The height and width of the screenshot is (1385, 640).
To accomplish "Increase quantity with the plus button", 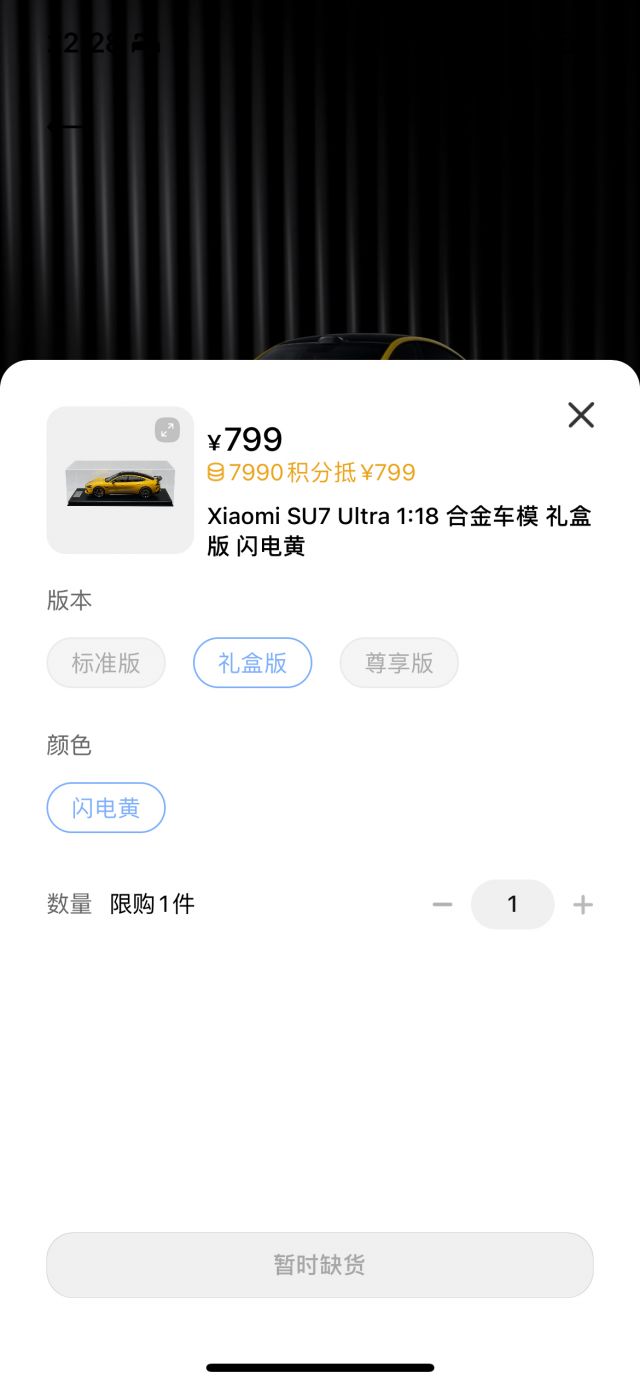I will coord(583,905).
